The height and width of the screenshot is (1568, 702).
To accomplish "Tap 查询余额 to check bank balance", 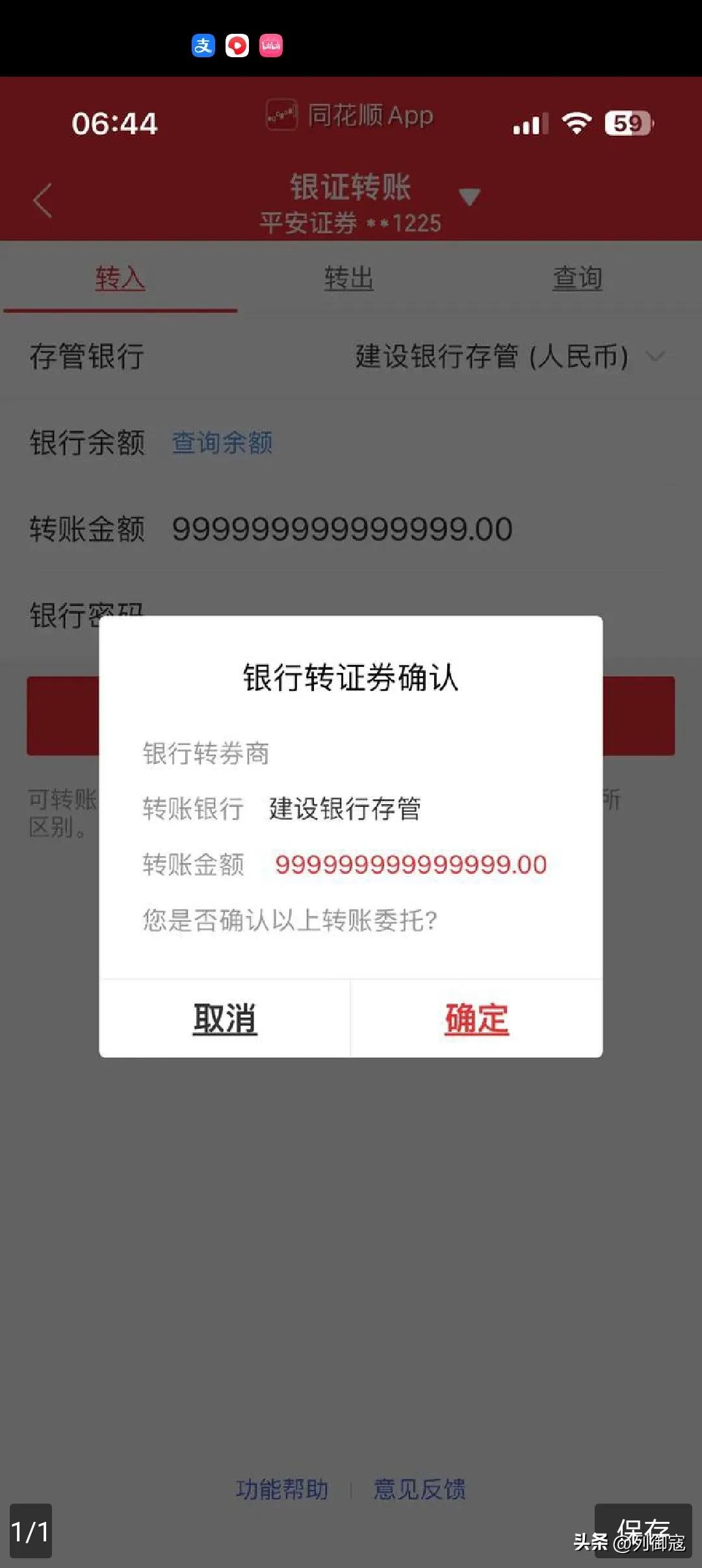I will [222, 443].
